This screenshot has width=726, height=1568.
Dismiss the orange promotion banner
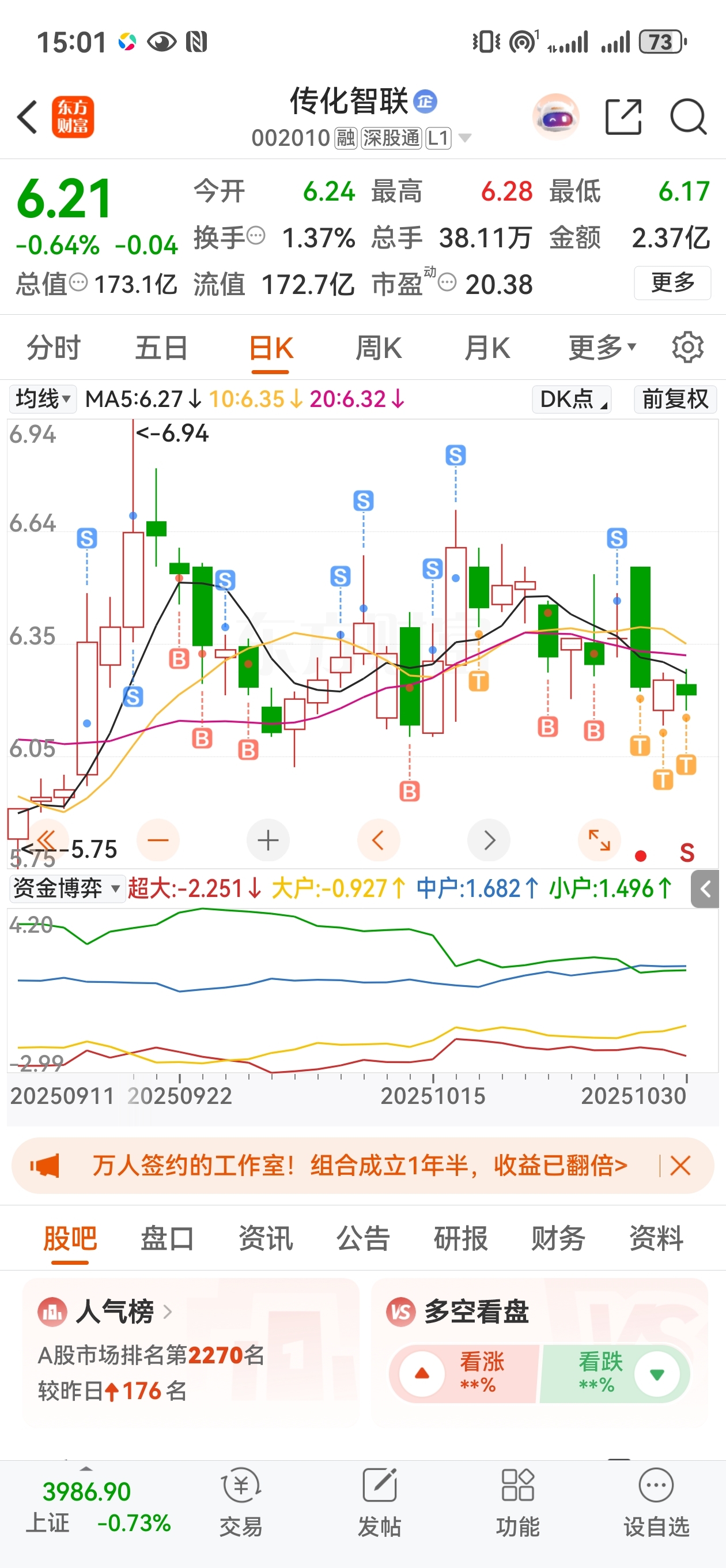680,1166
